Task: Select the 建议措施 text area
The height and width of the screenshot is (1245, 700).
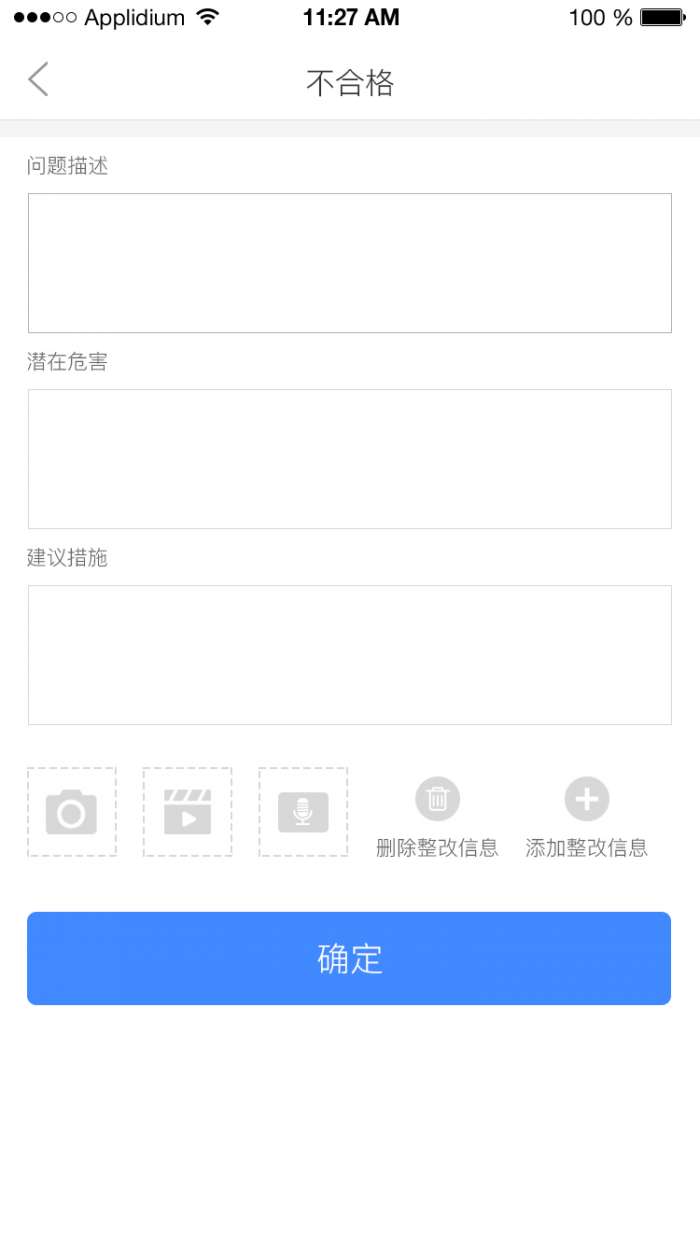Action: tap(349, 655)
